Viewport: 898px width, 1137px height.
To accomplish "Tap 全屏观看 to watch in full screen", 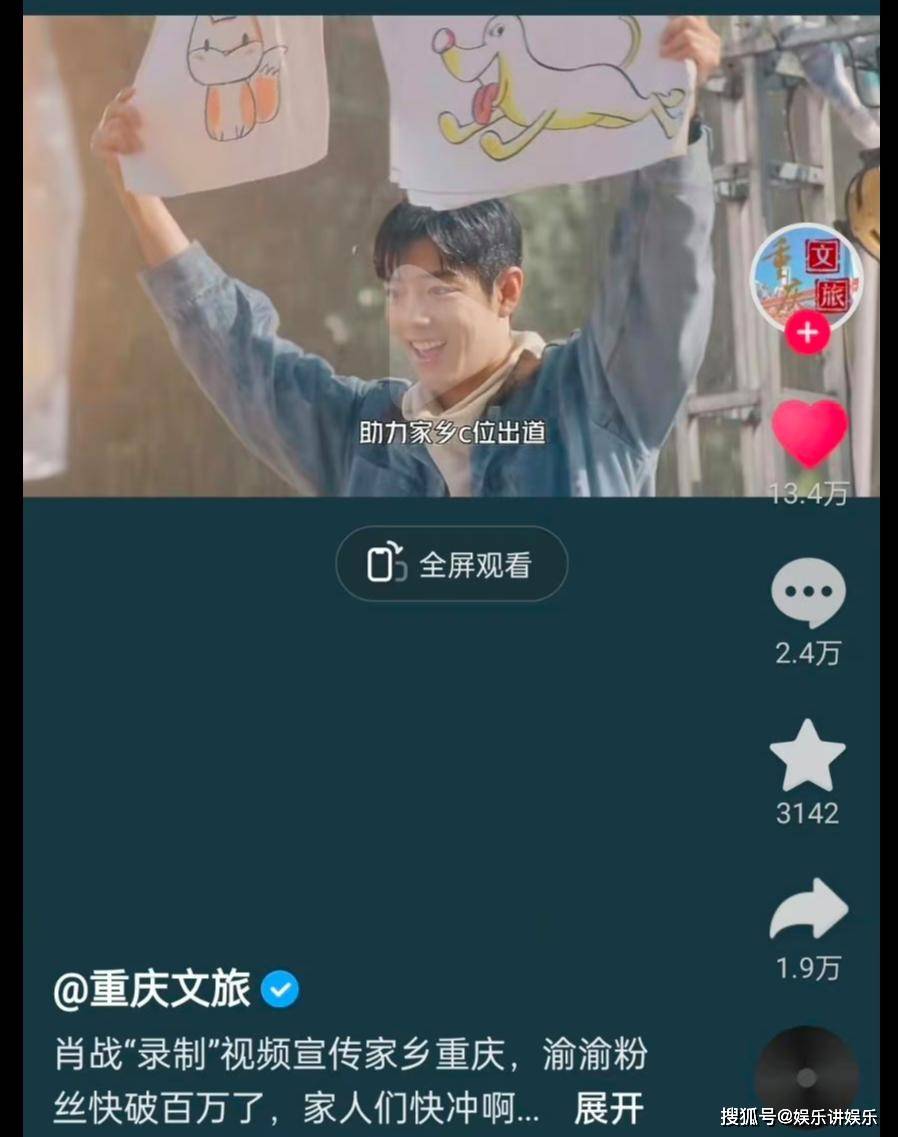I will pos(451,565).
